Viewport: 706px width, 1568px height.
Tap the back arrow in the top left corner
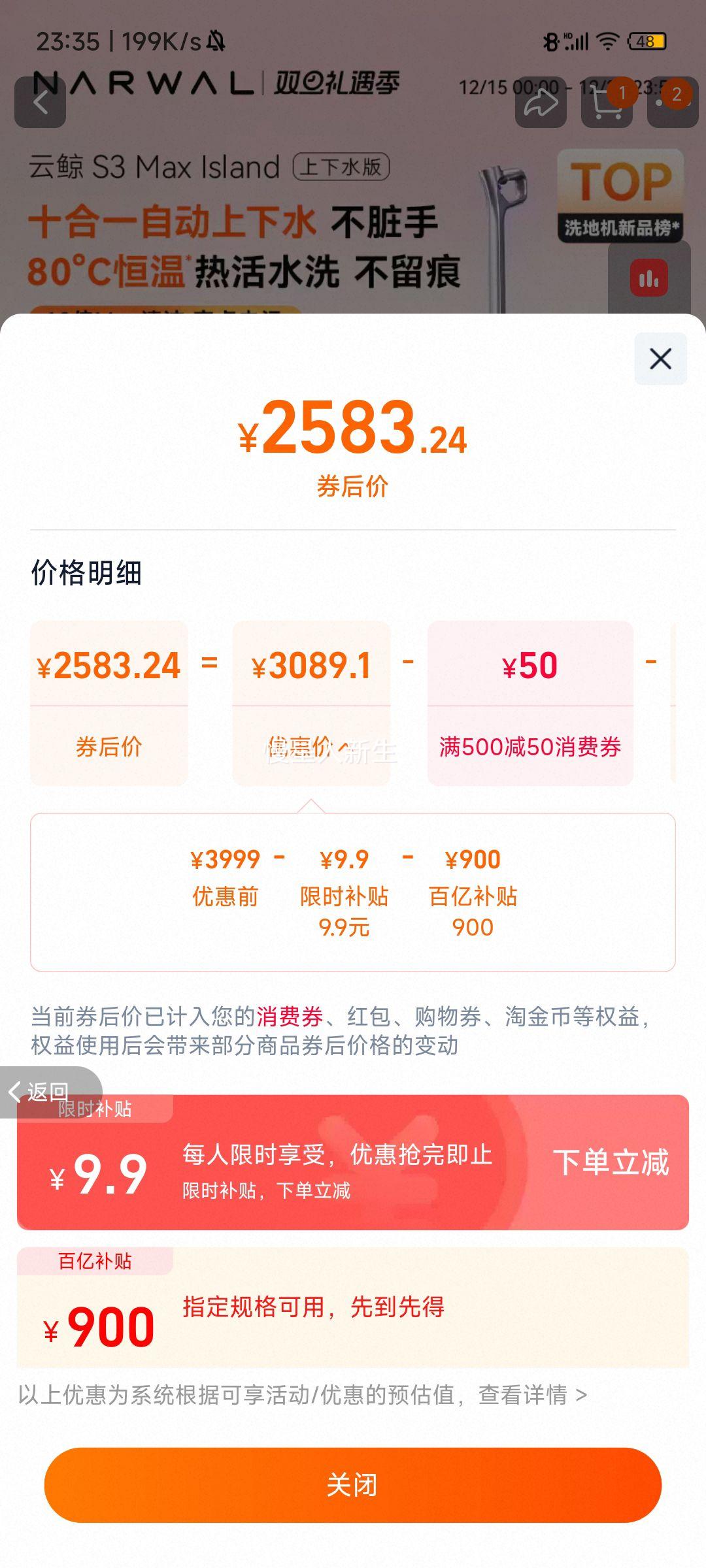pyautogui.click(x=42, y=101)
